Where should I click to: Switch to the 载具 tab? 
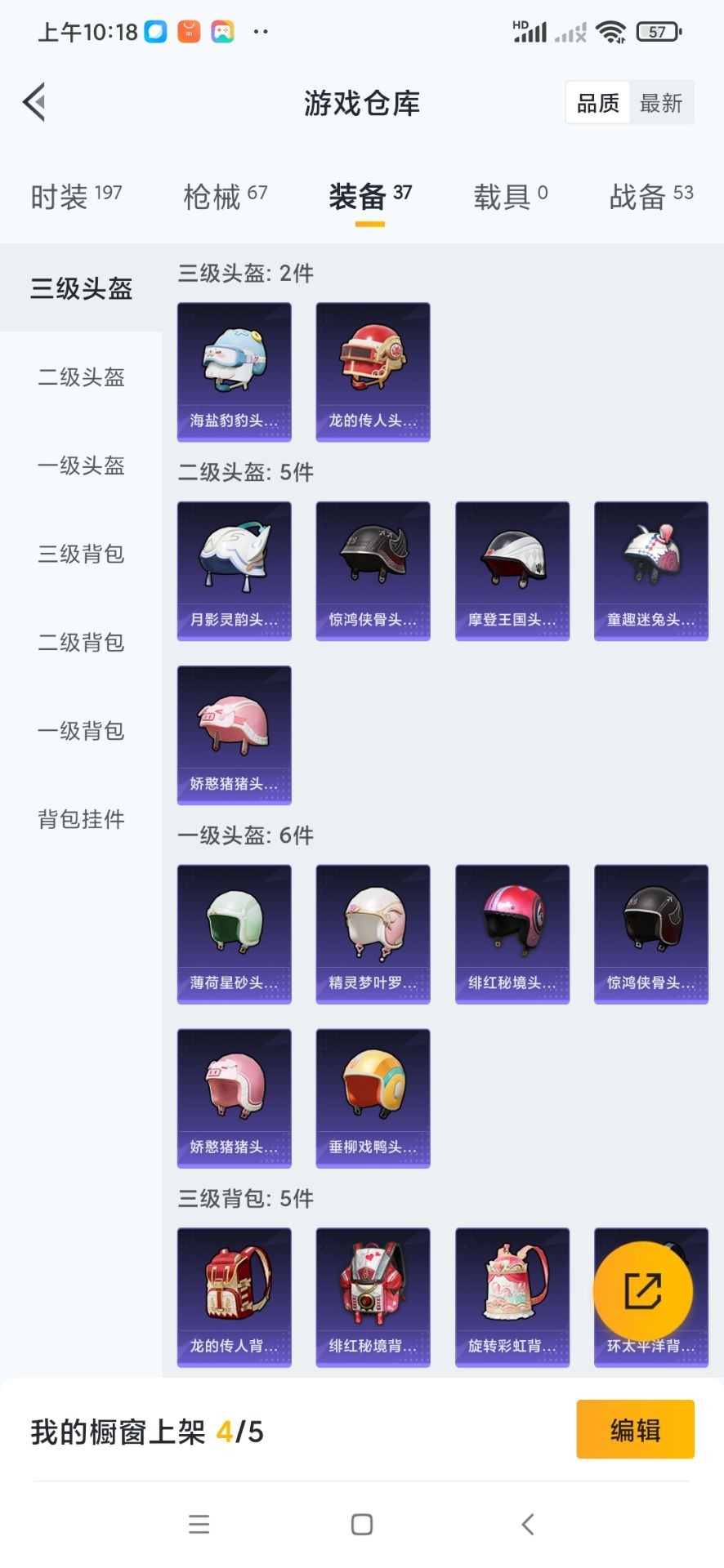pyautogui.click(x=510, y=196)
